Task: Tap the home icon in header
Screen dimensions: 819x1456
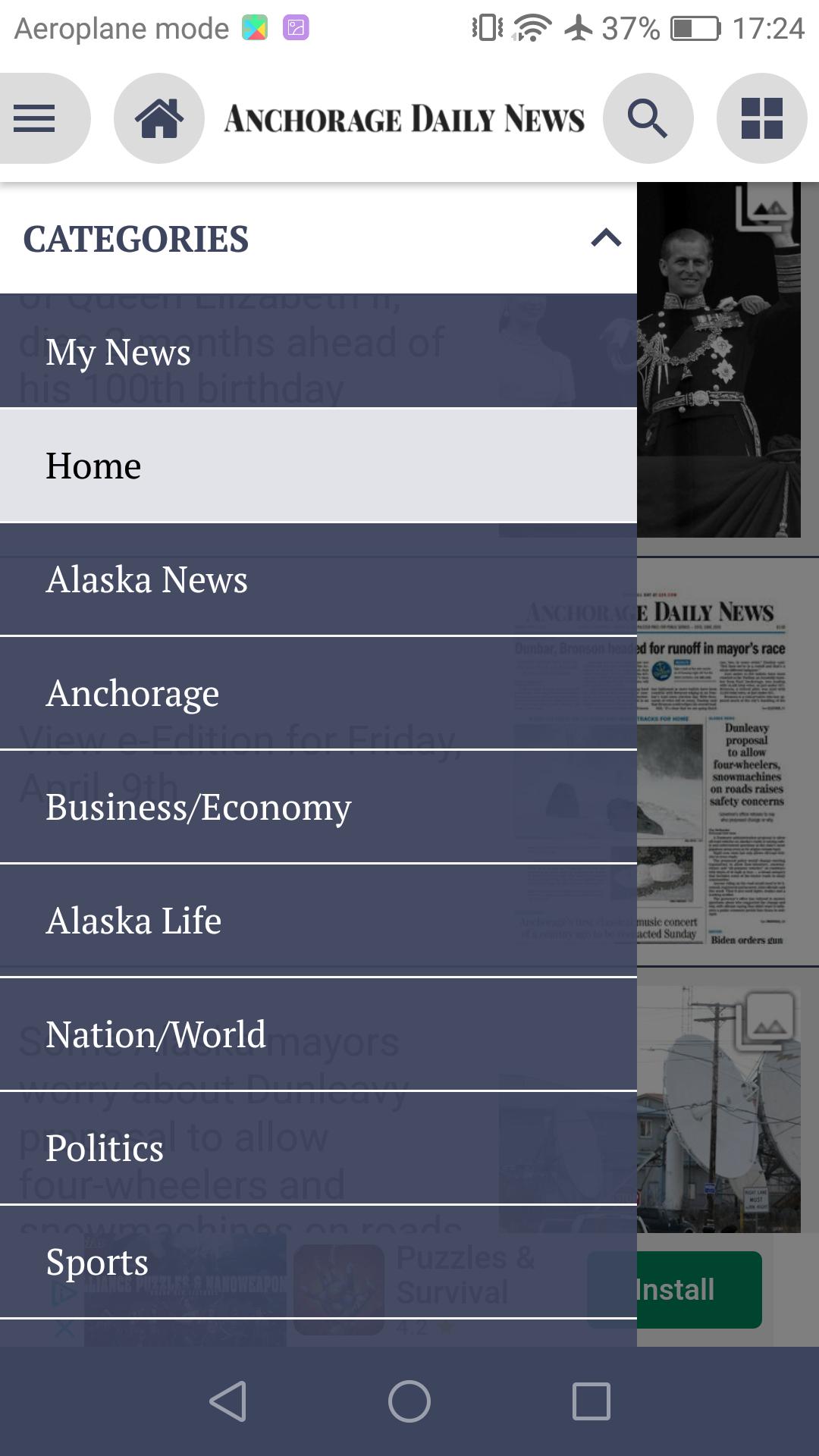Action: [159, 118]
